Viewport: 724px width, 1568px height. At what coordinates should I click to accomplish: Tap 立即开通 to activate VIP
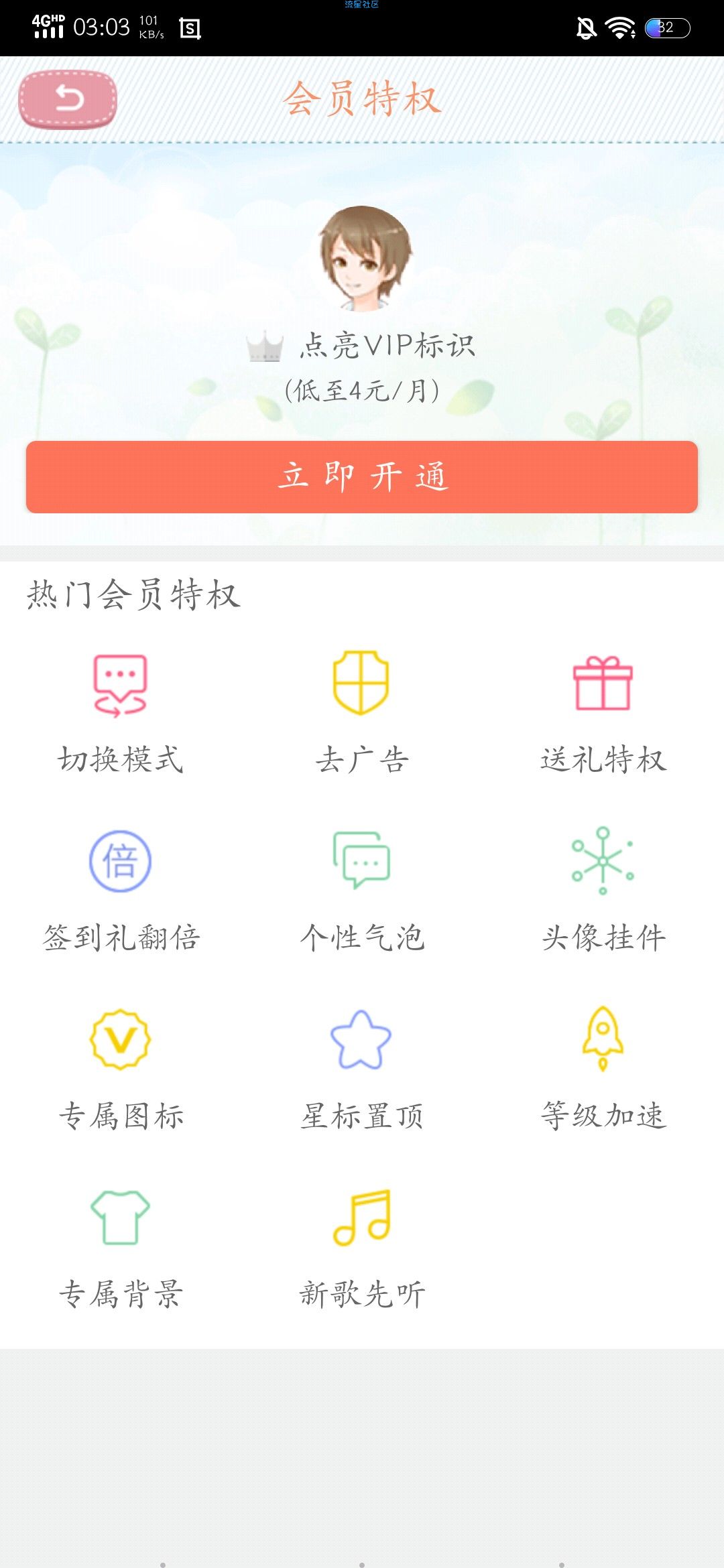coord(362,477)
